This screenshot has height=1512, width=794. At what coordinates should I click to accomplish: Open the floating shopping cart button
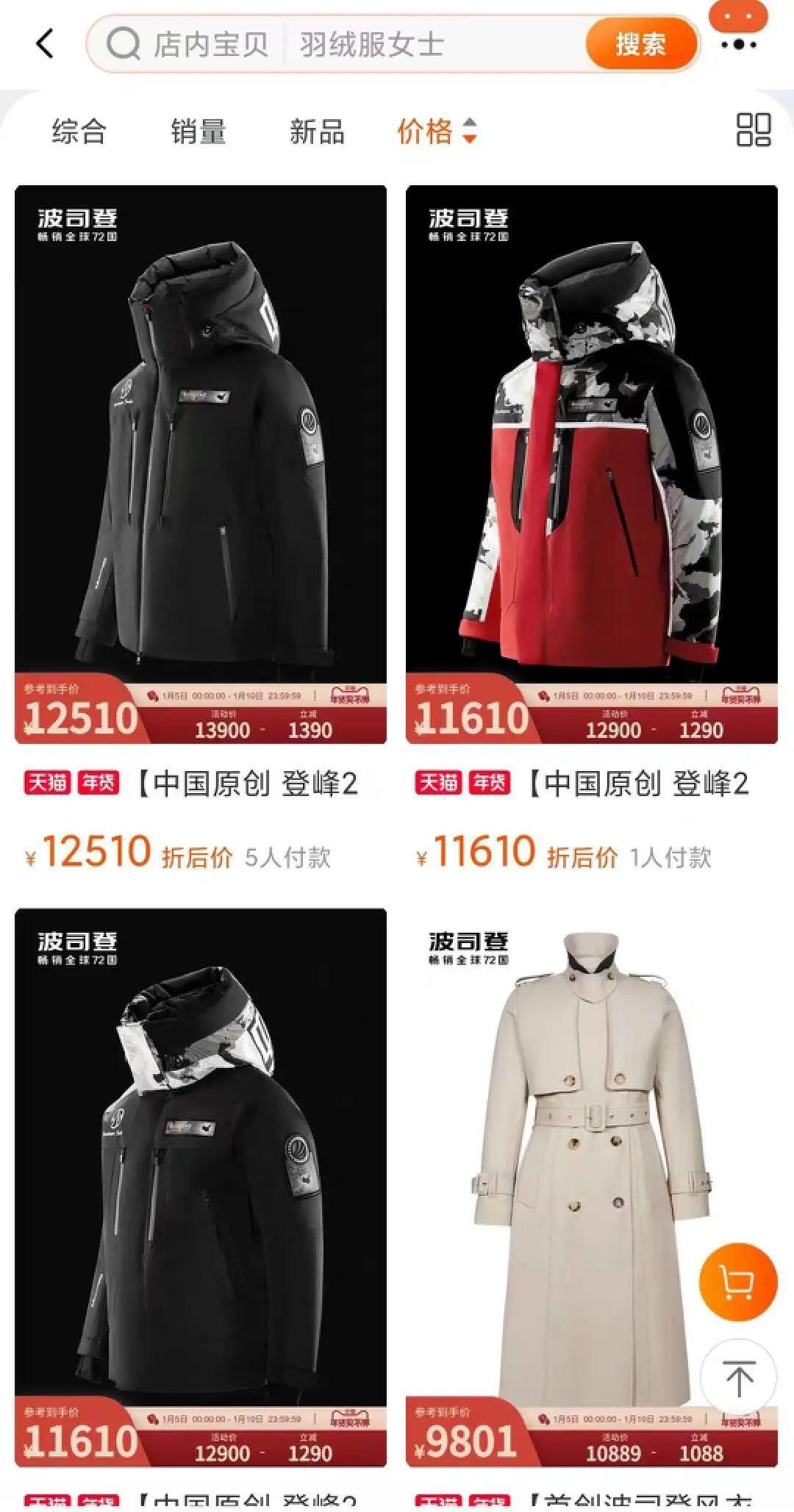737,1283
